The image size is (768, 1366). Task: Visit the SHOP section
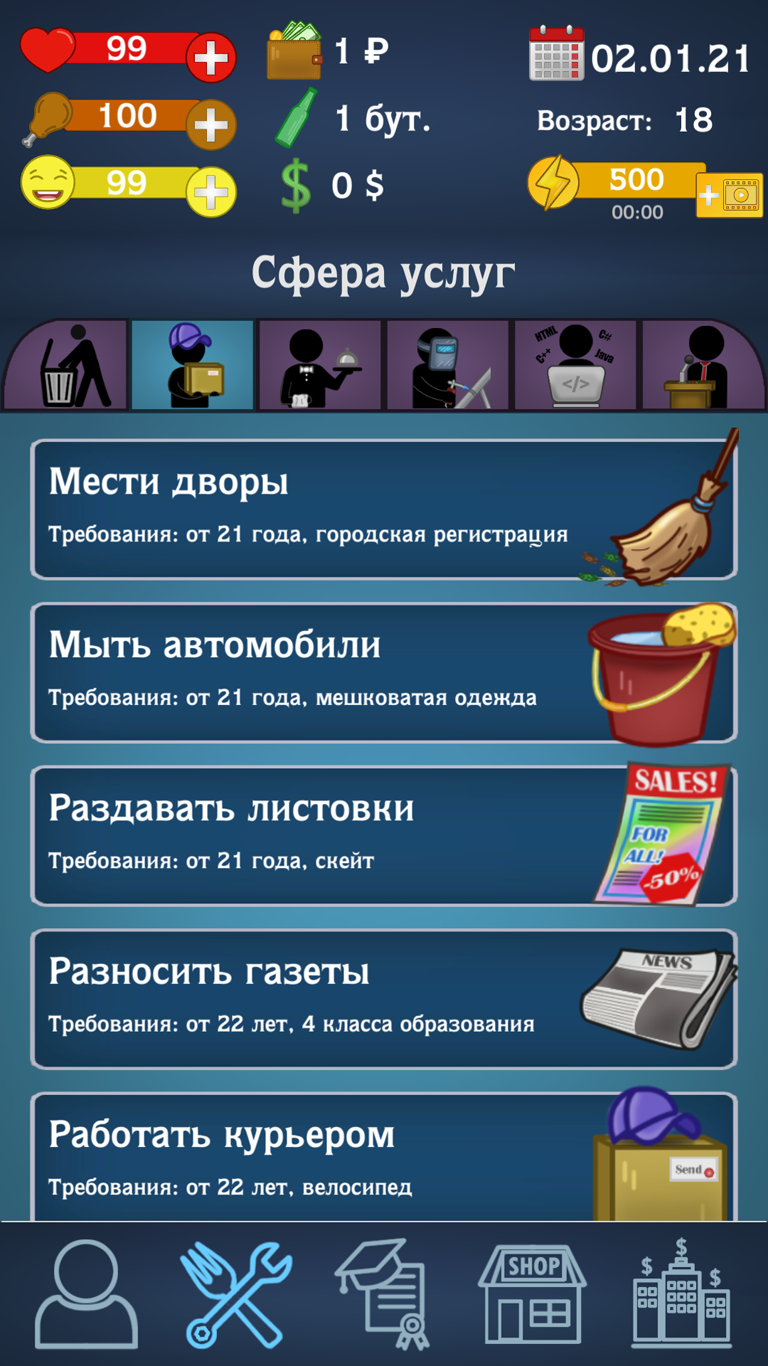(x=532, y=1293)
